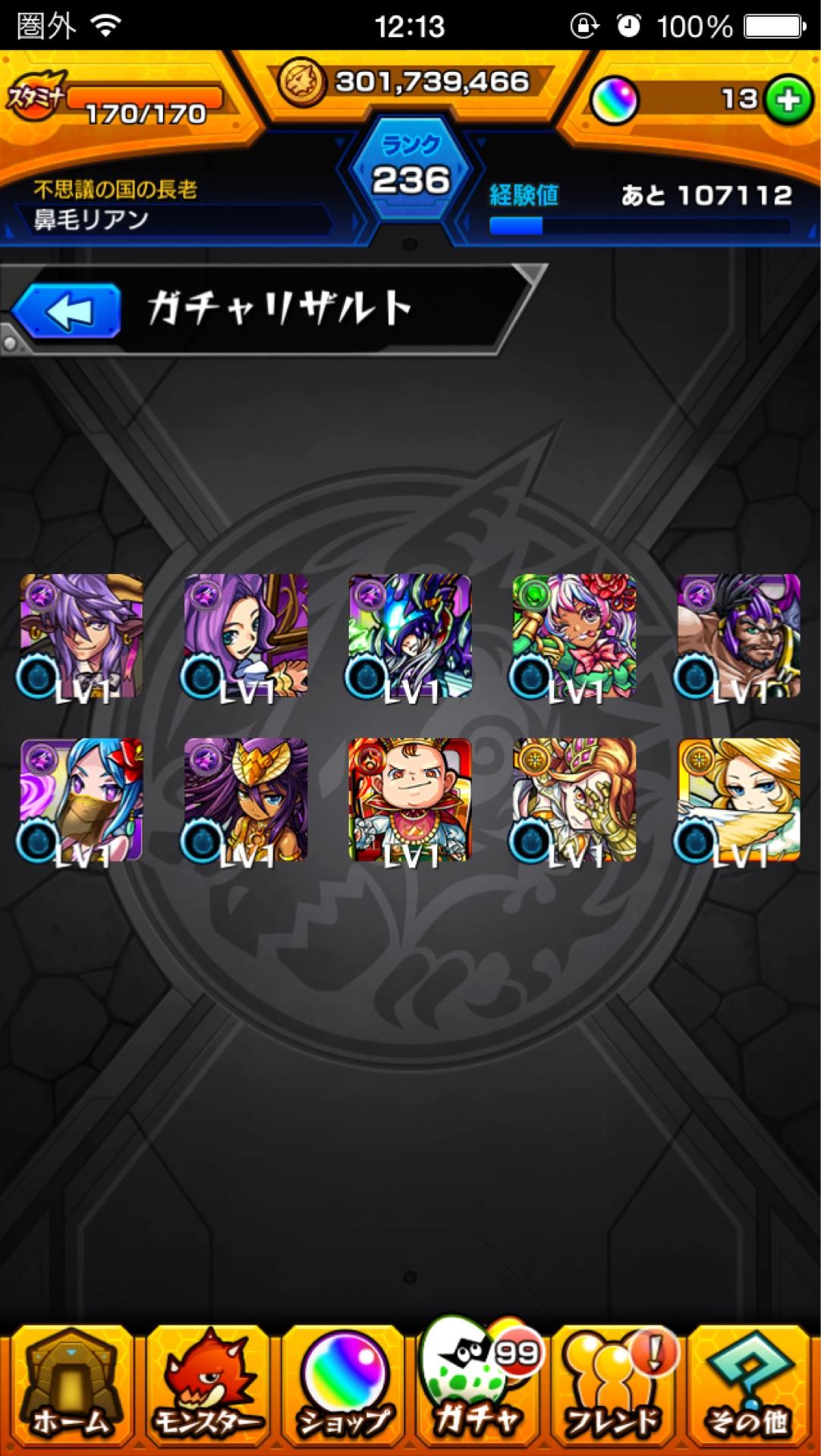Select the blonde angel-winged monster
This screenshot has width=821, height=1456.
click(x=738, y=800)
